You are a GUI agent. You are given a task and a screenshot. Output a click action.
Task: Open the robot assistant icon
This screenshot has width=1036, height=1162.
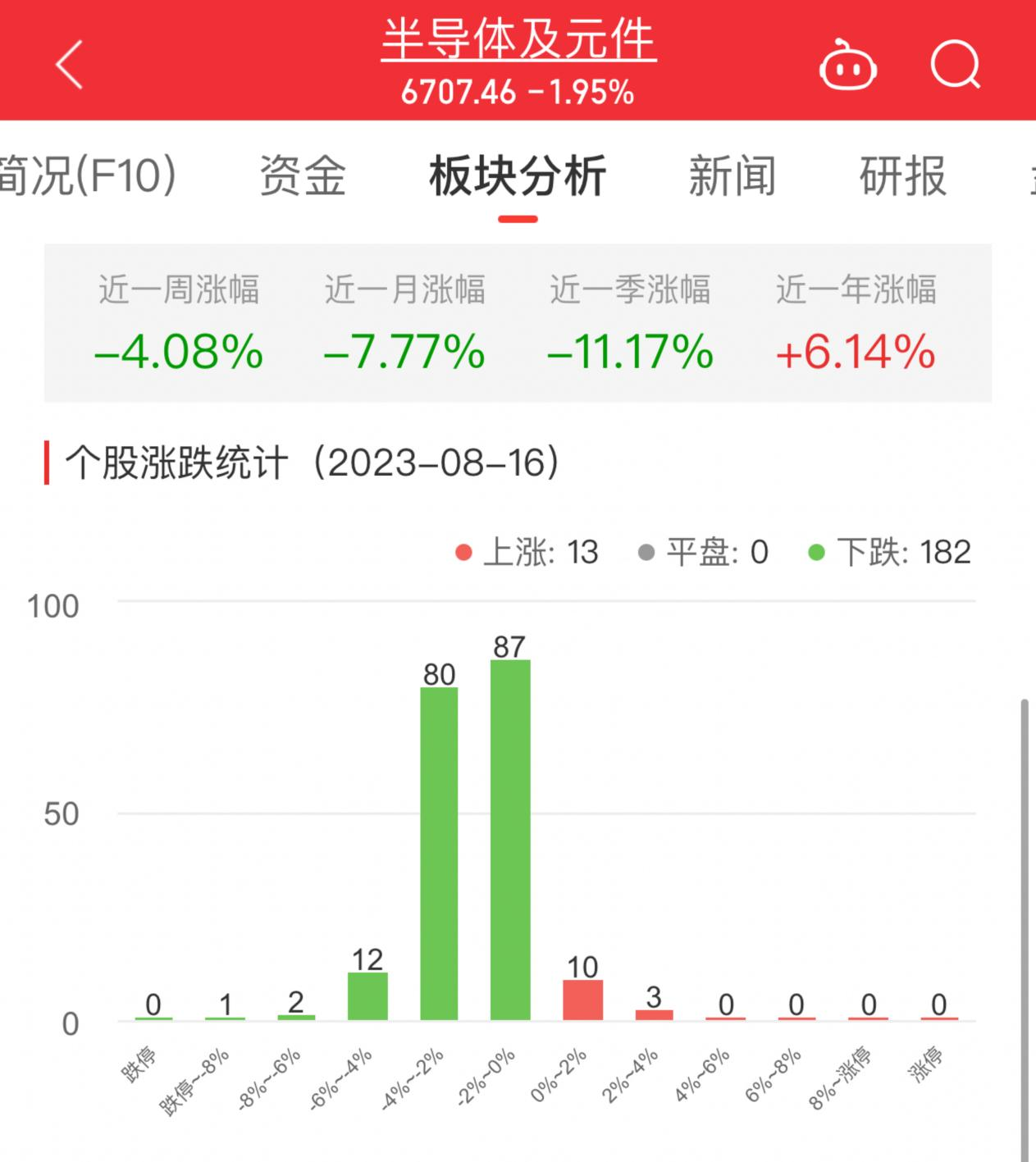point(848,65)
